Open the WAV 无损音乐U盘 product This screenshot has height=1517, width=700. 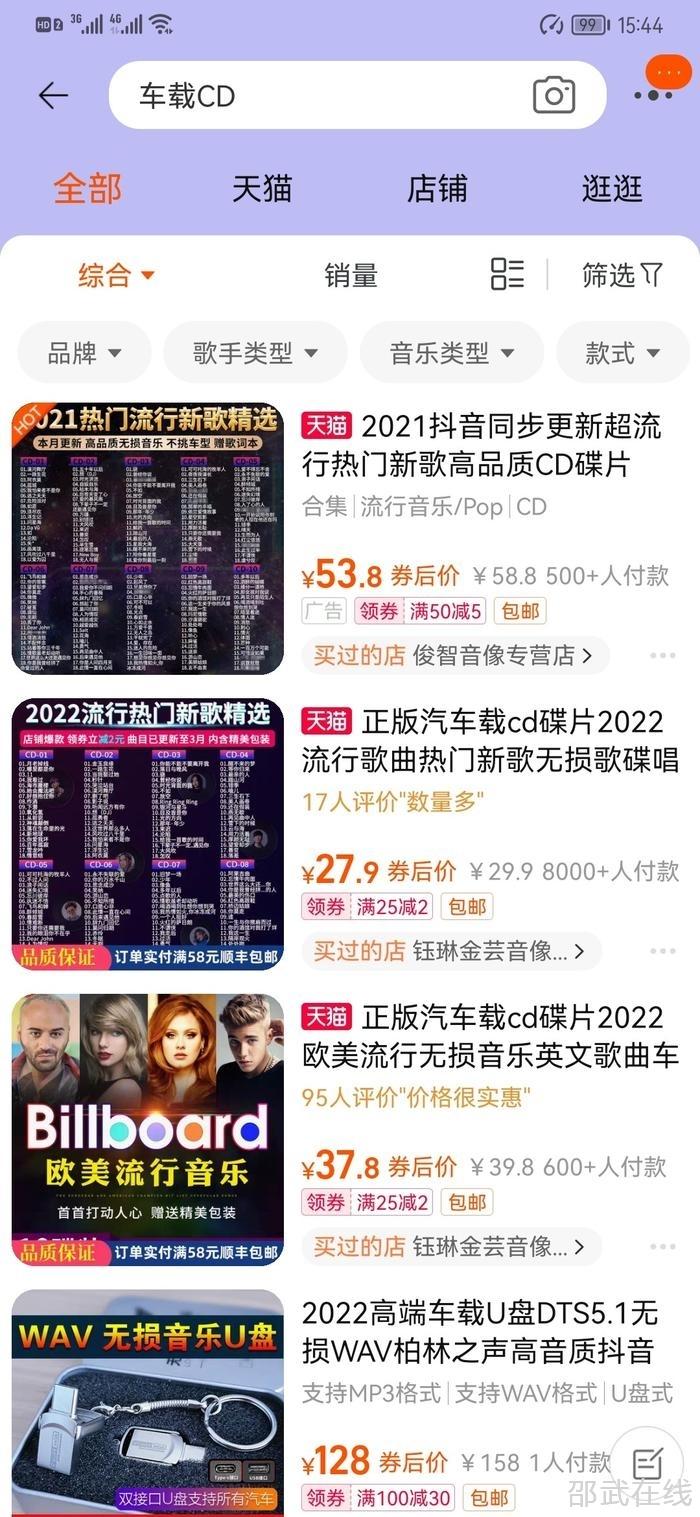click(148, 1400)
